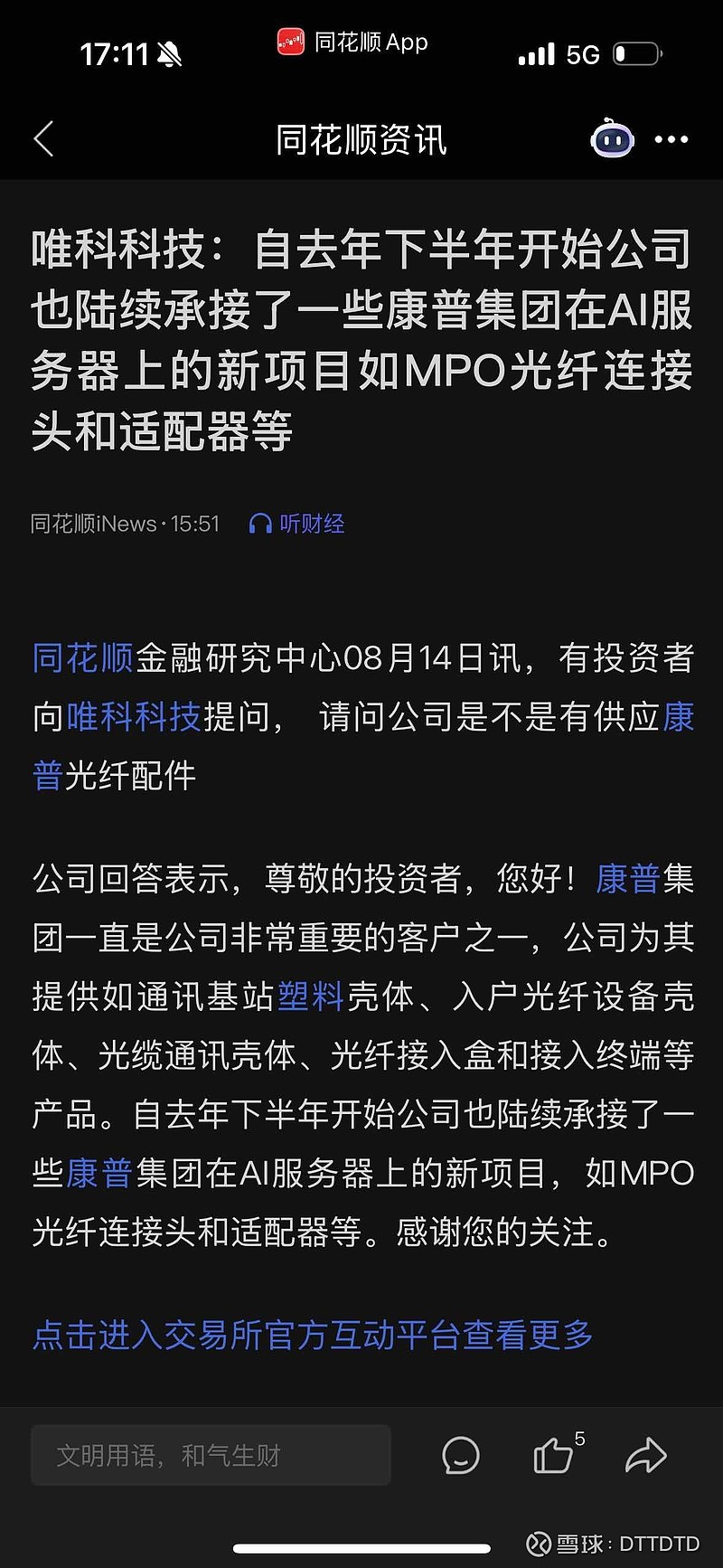
Task: Return to 同花顺 App via status bar pill
Action: (x=352, y=43)
